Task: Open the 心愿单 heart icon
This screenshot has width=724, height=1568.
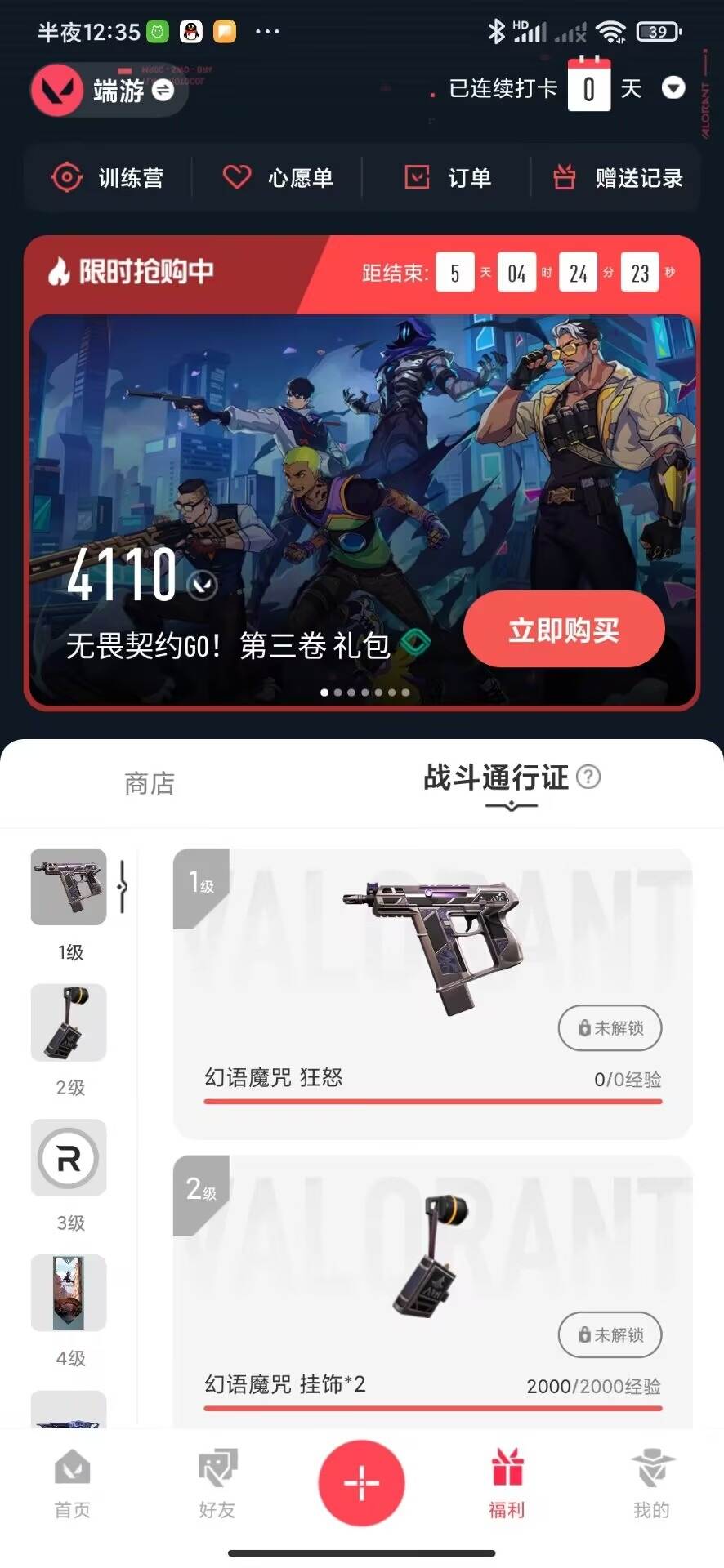Action: point(237,177)
